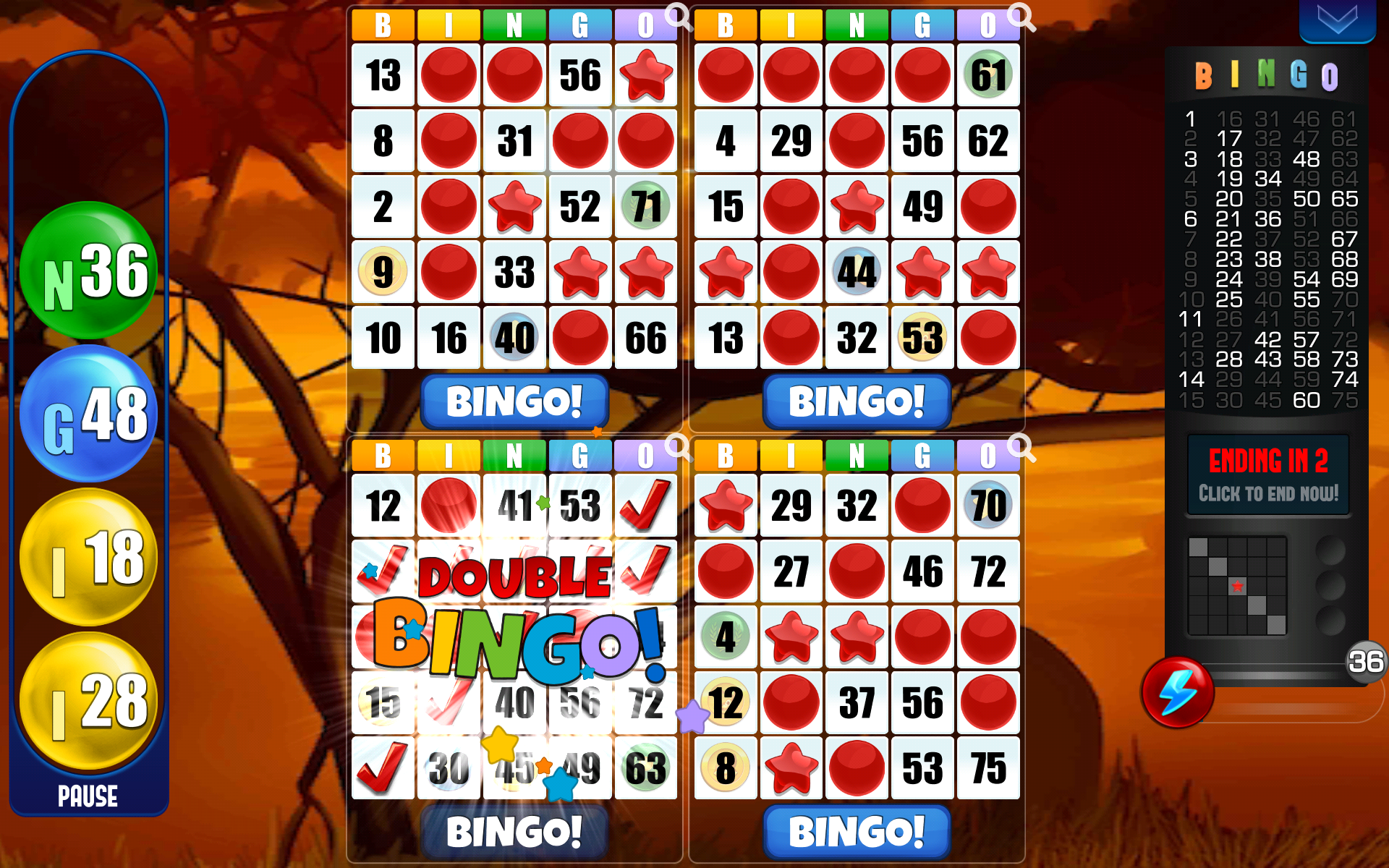Daub number 44 on the top-right card
Viewport: 1389px width, 868px height.
point(857,272)
